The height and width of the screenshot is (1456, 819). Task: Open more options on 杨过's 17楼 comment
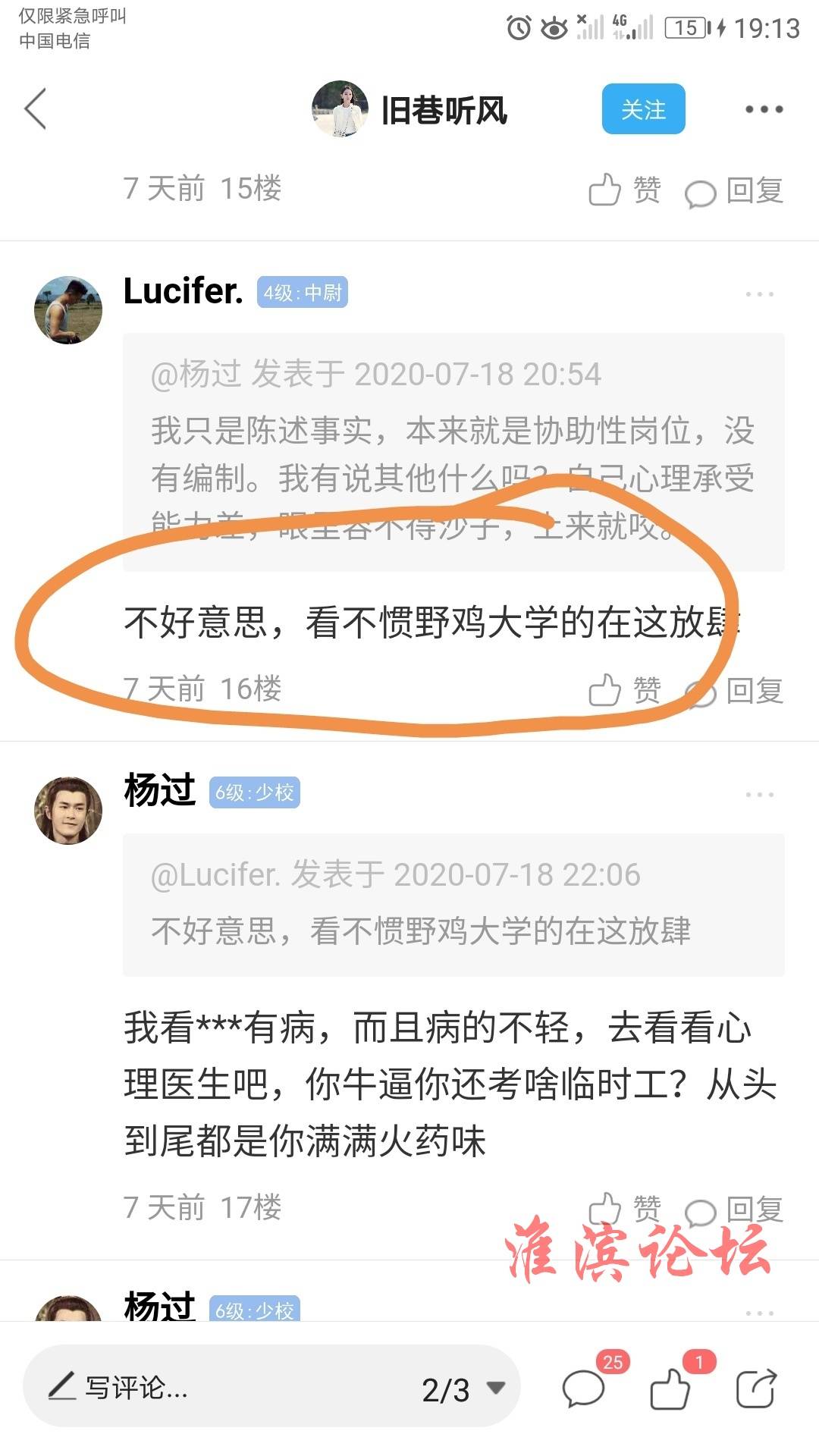759,795
